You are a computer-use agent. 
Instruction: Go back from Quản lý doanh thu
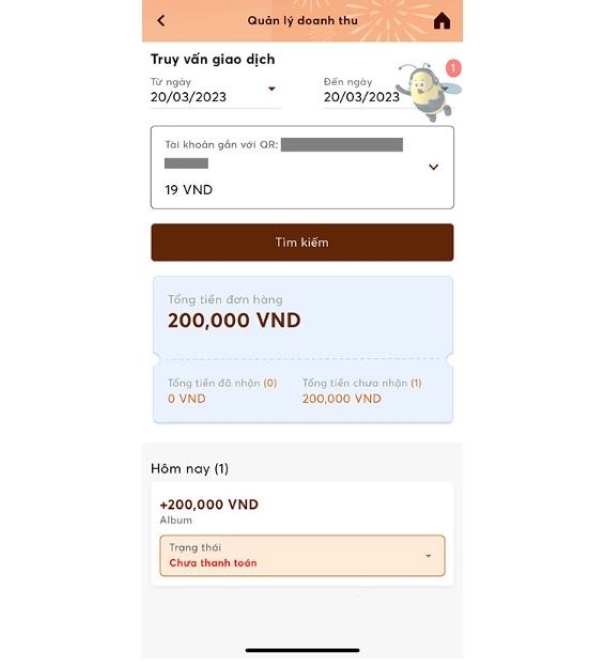tap(162, 21)
